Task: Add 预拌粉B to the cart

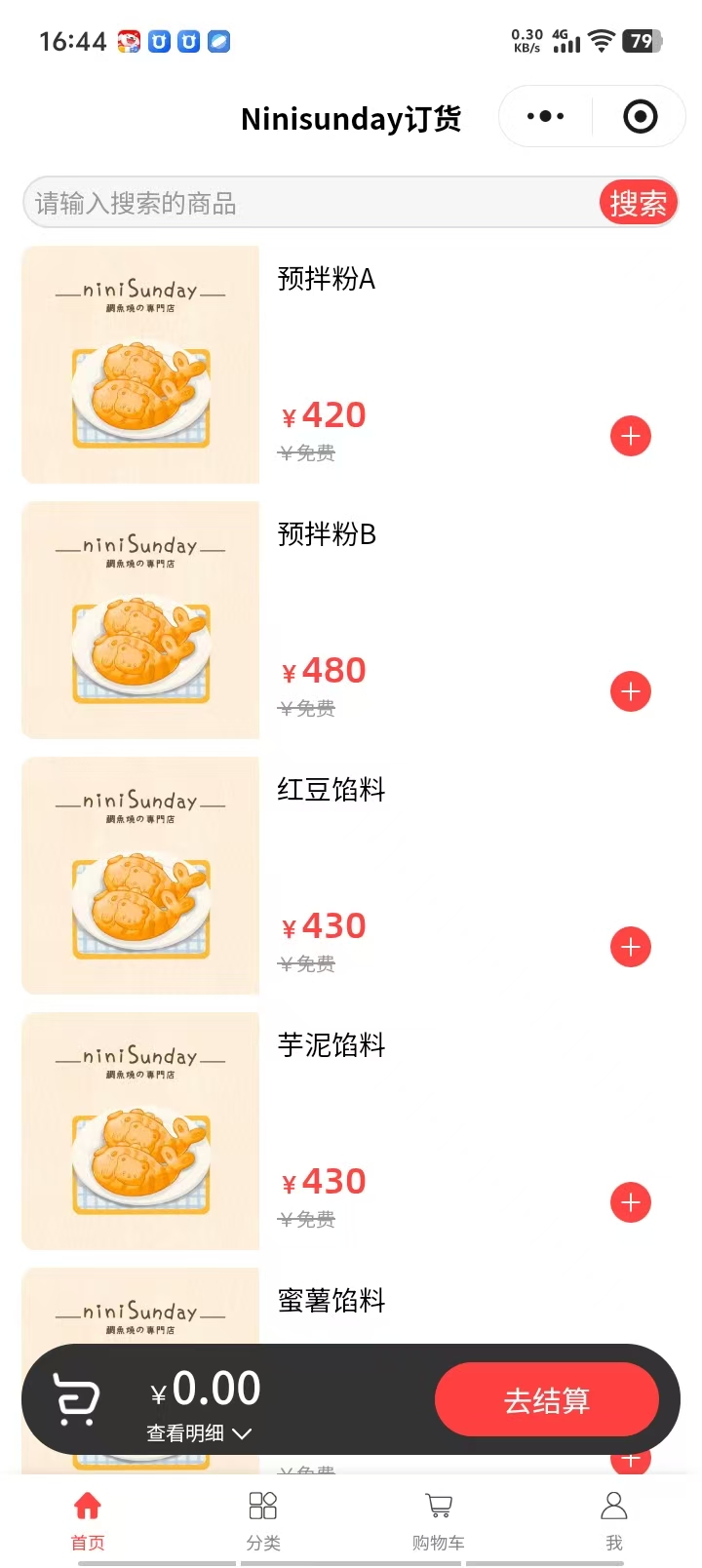Action: (x=631, y=691)
